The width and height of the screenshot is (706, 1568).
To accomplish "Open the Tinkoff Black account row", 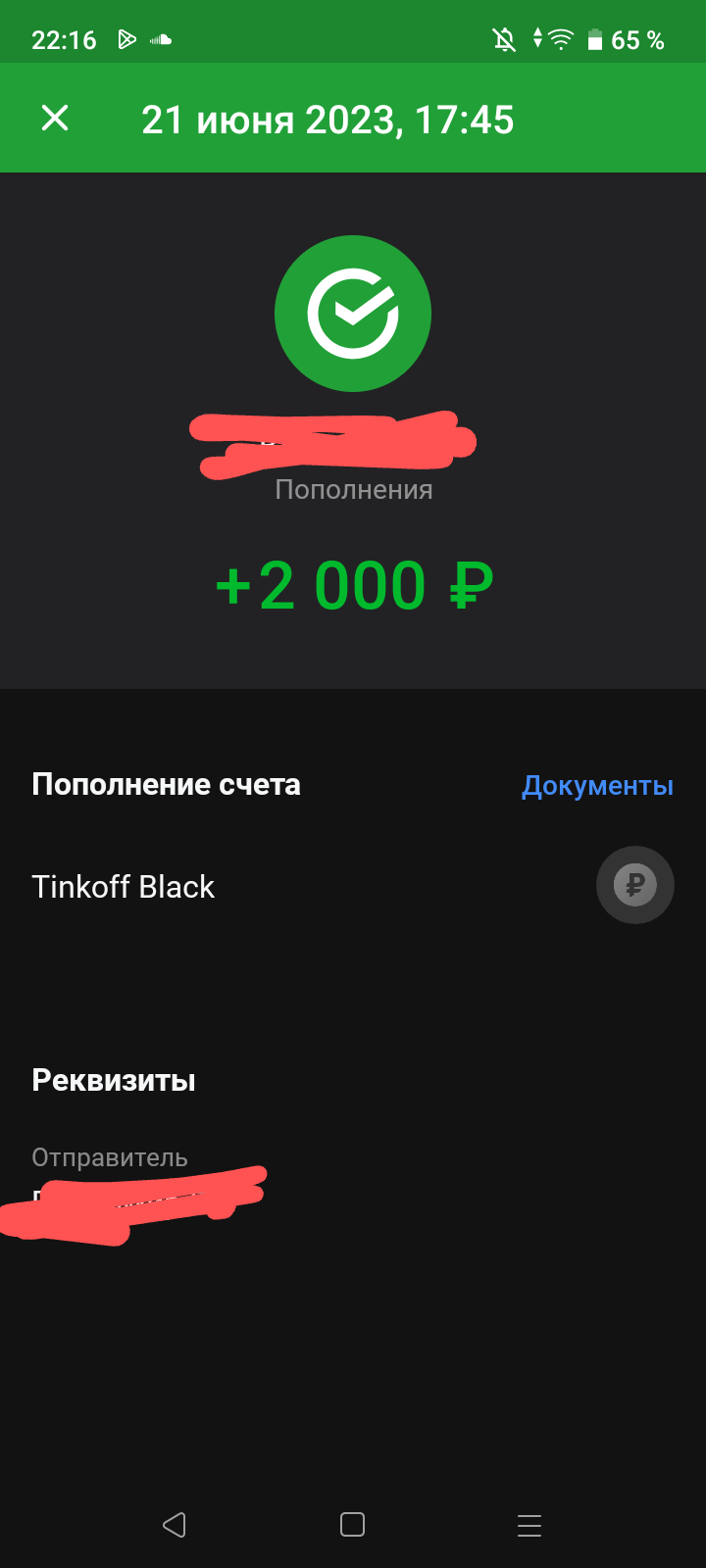I will coord(353,886).
